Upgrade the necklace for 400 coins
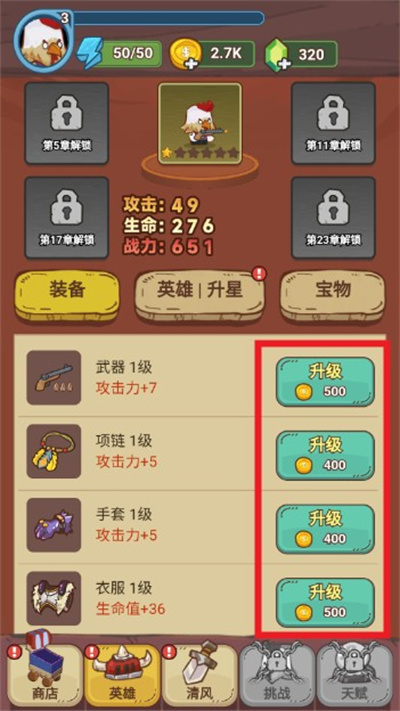Image resolution: width=400 pixels, height=711 pixels. pyautogui.click(x=325, y=455)
